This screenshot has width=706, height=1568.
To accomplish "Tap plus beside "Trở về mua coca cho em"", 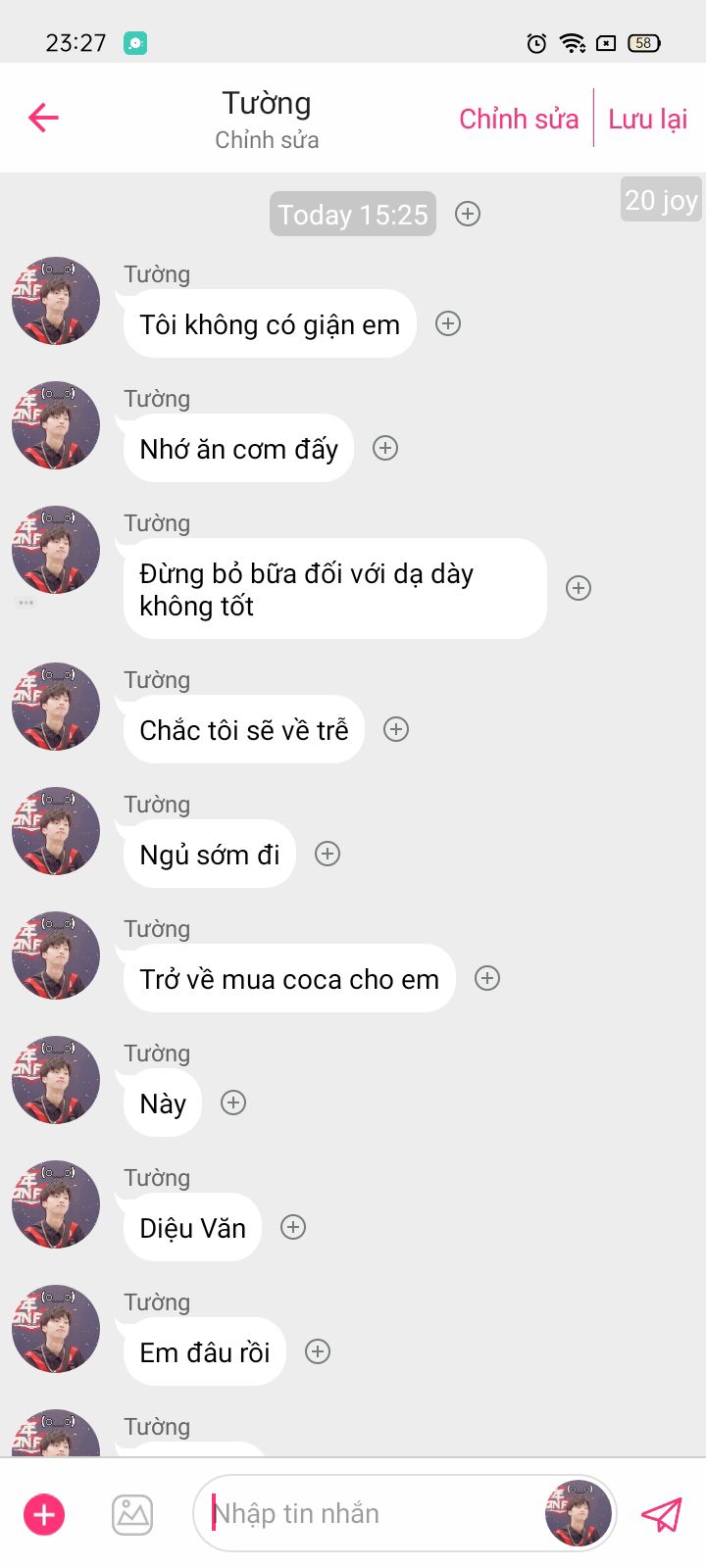I will (x=487, y=978).
